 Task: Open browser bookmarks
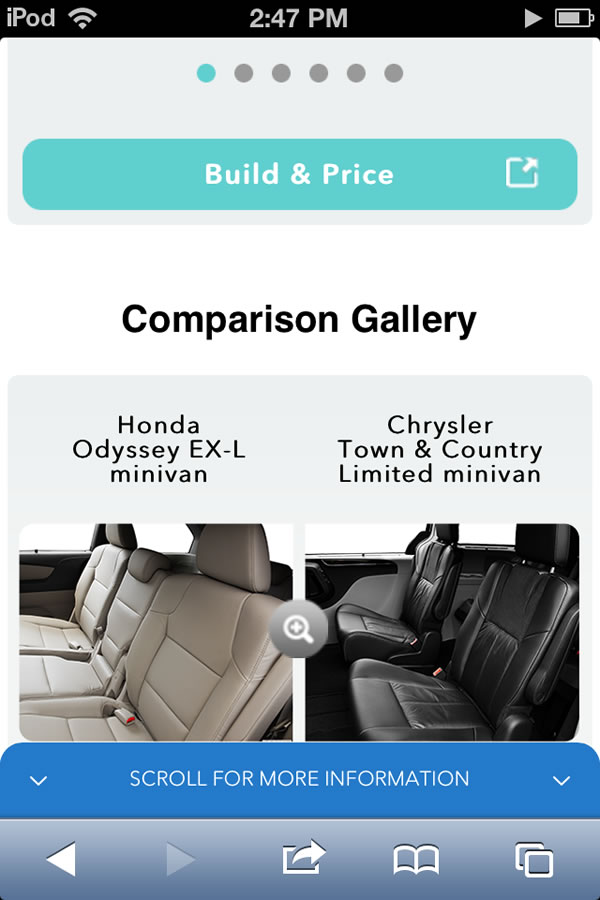click(x=416, y=858)
